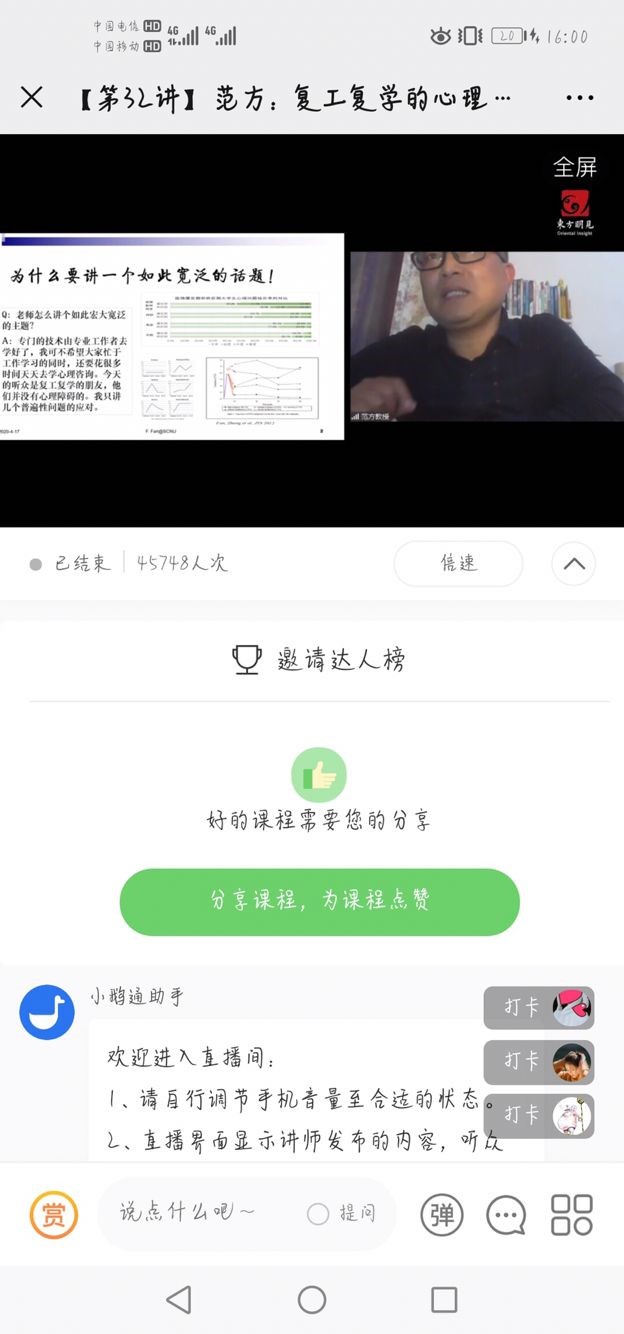624x1334 pixels.
Task: Open 小鹅通助手 avatar
Action: tap(47, 1011)
